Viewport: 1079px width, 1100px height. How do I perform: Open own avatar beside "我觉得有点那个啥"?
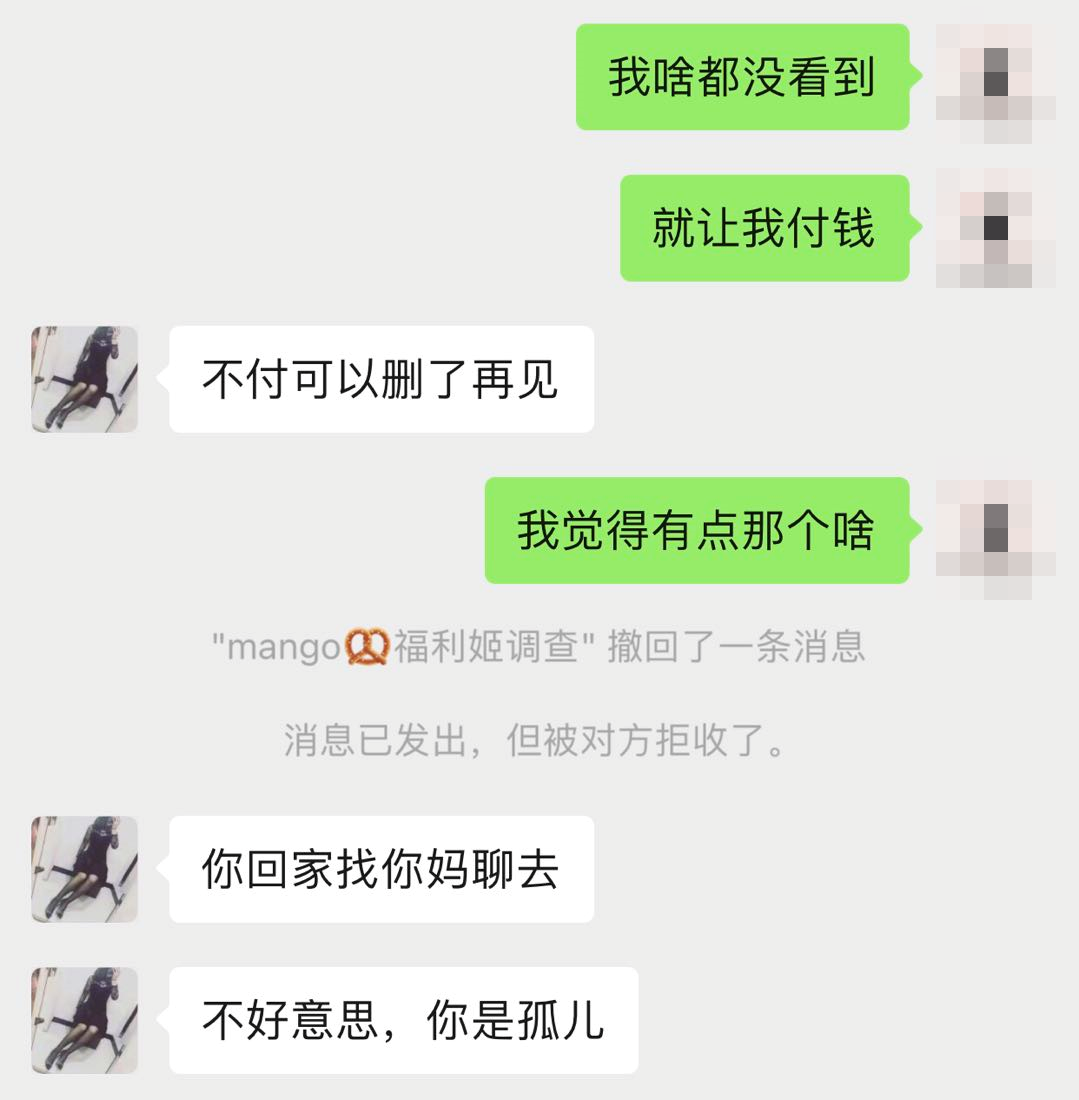(x=995, y=530)
